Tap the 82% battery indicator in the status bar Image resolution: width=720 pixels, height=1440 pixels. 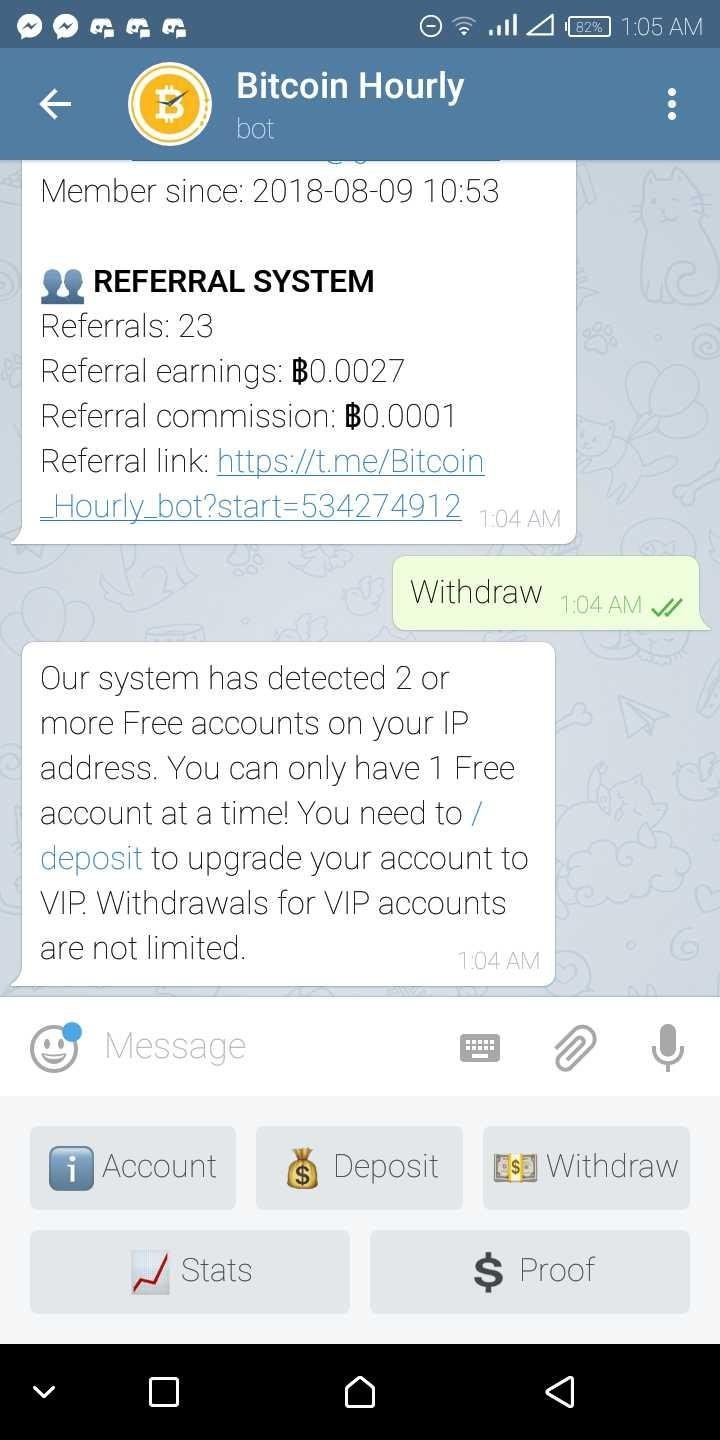pyautogui.click(x=592, y=26)
